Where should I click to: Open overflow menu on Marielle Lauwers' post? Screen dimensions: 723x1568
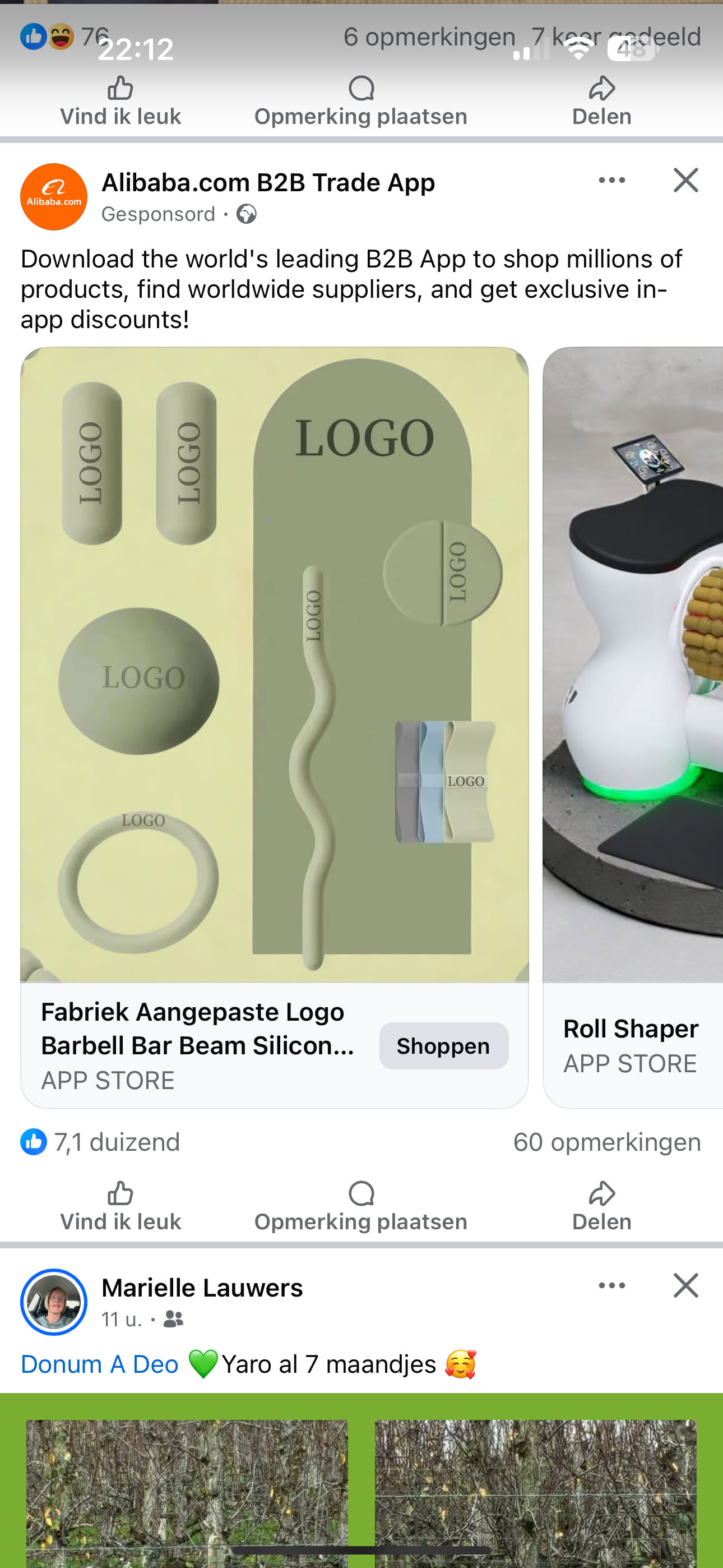[x=611, y=1285]
